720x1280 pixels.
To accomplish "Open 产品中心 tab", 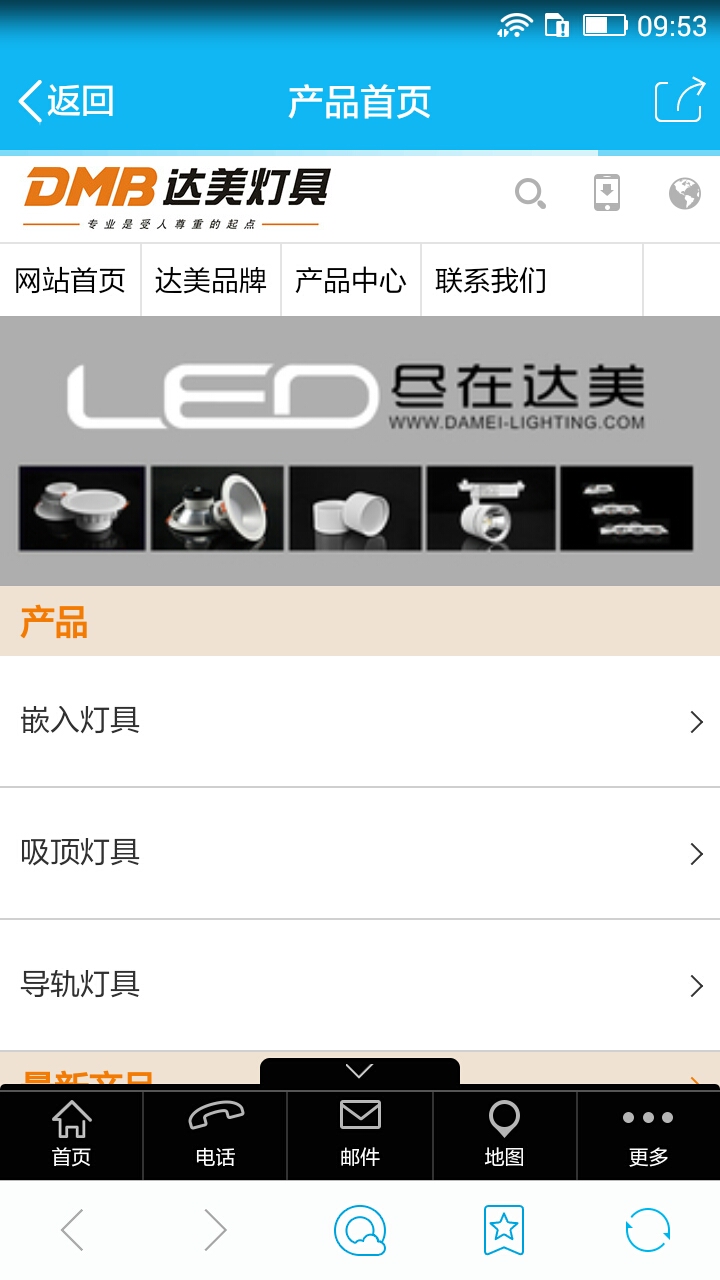I will (x=351, y=281).
